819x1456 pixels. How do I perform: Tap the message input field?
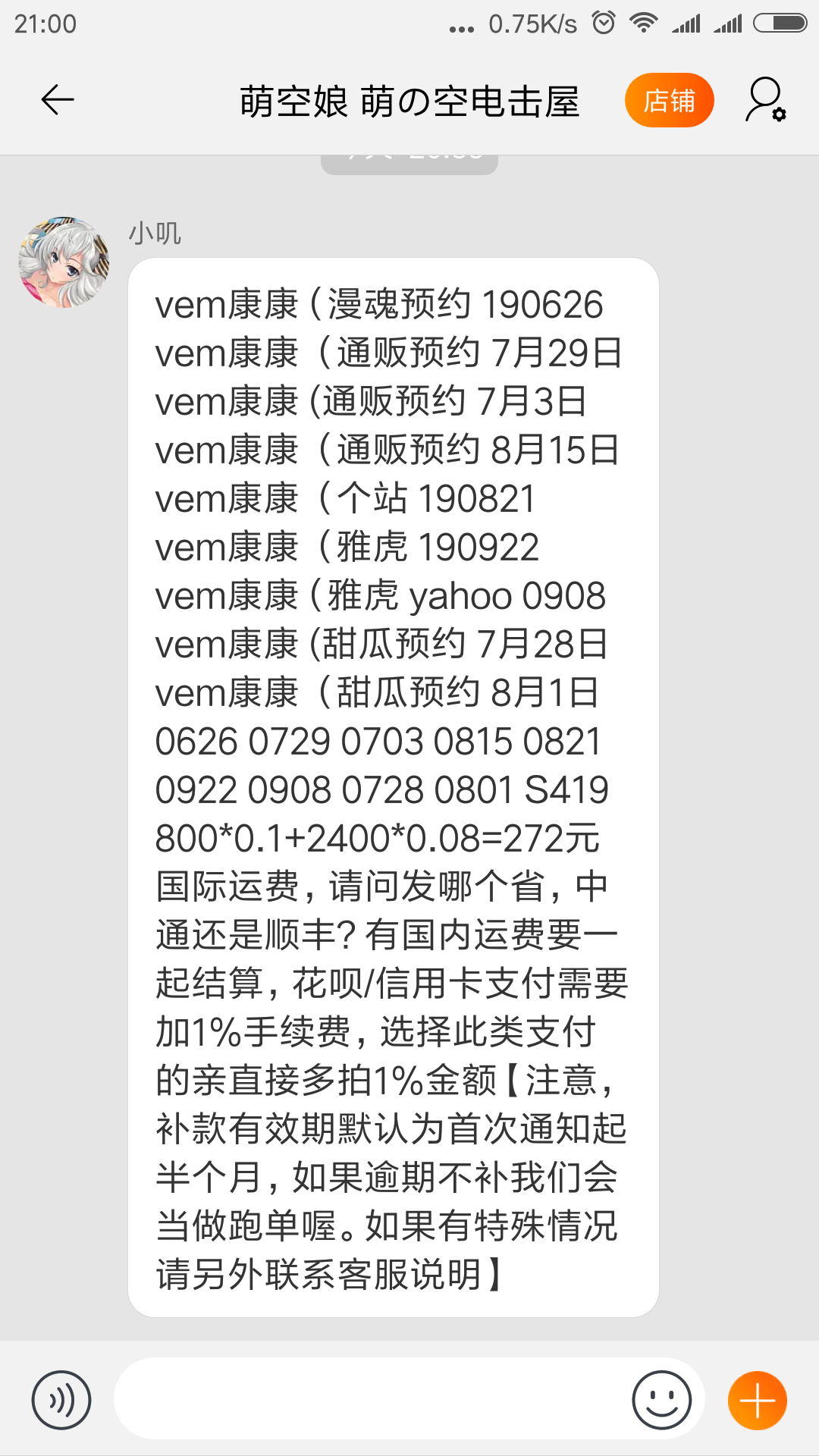(379, 1398)
